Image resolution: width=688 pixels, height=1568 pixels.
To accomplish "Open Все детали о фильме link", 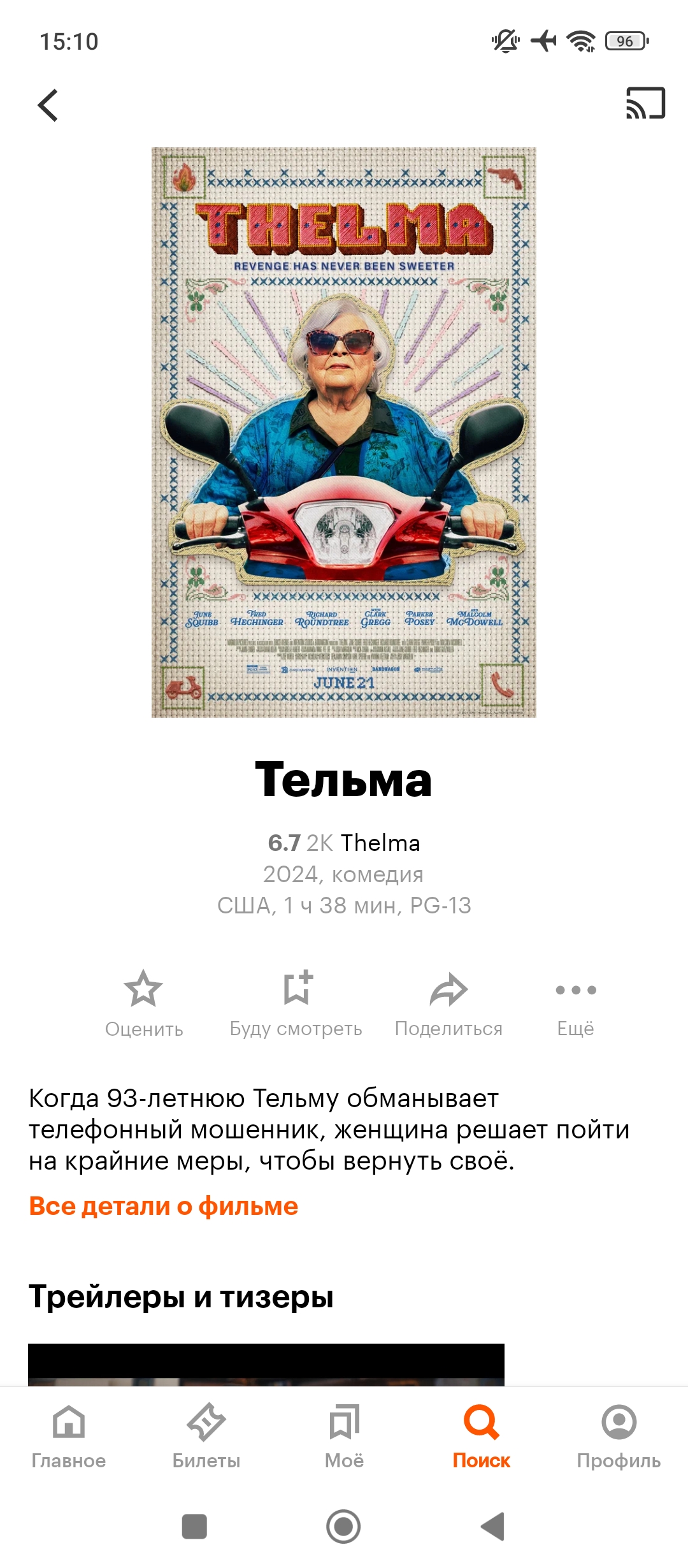I will [164, 1206].
